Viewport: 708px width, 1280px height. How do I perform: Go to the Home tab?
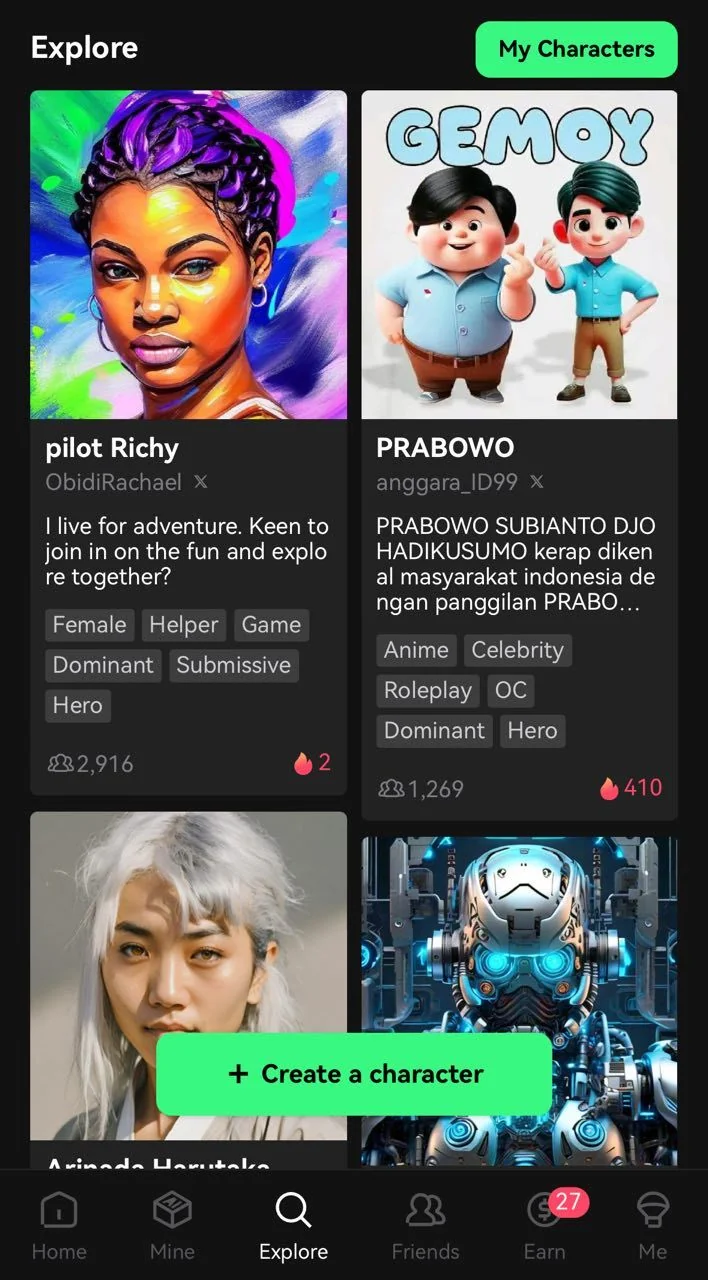pos(59,1227)
